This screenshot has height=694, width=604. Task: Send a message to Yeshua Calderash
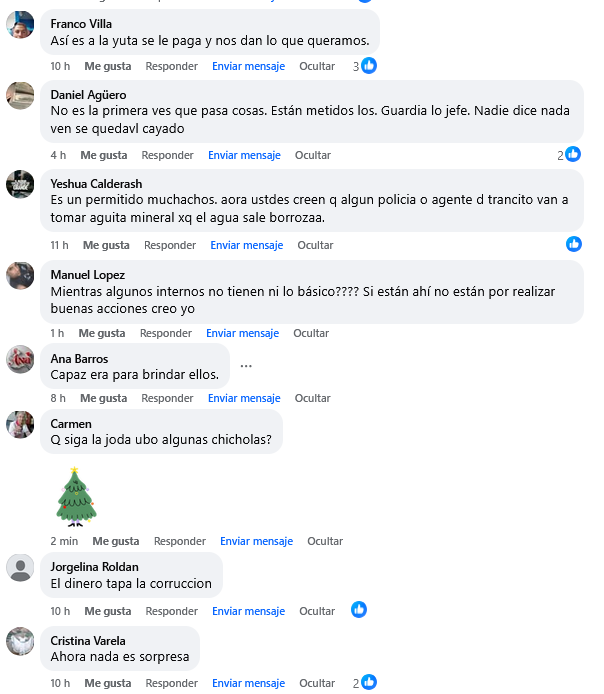tap(244, 245)
